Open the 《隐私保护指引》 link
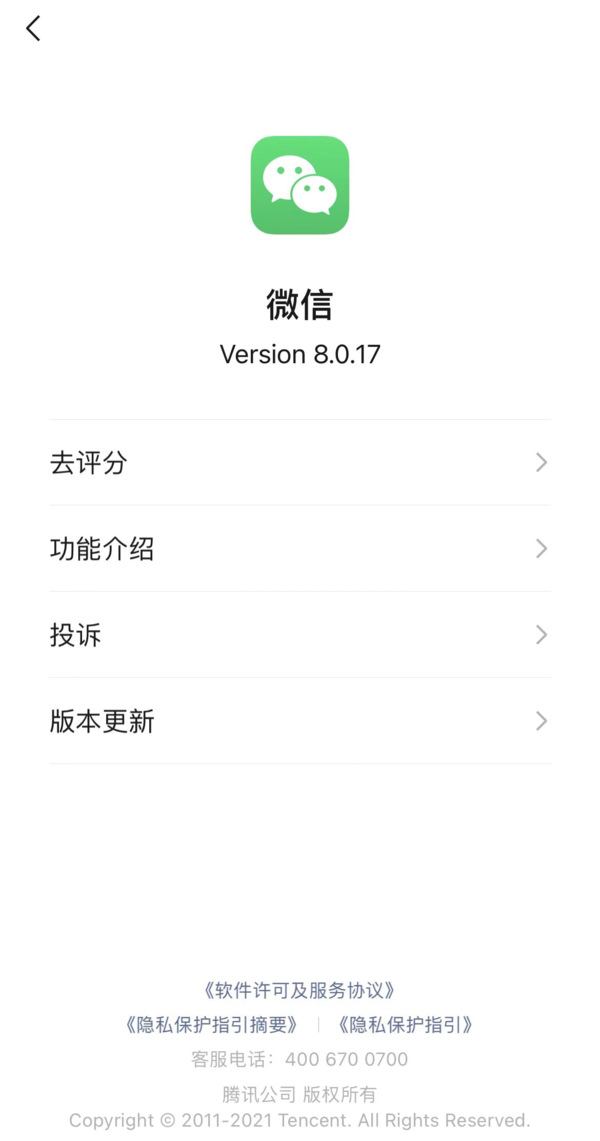 tap(404, 1025)
